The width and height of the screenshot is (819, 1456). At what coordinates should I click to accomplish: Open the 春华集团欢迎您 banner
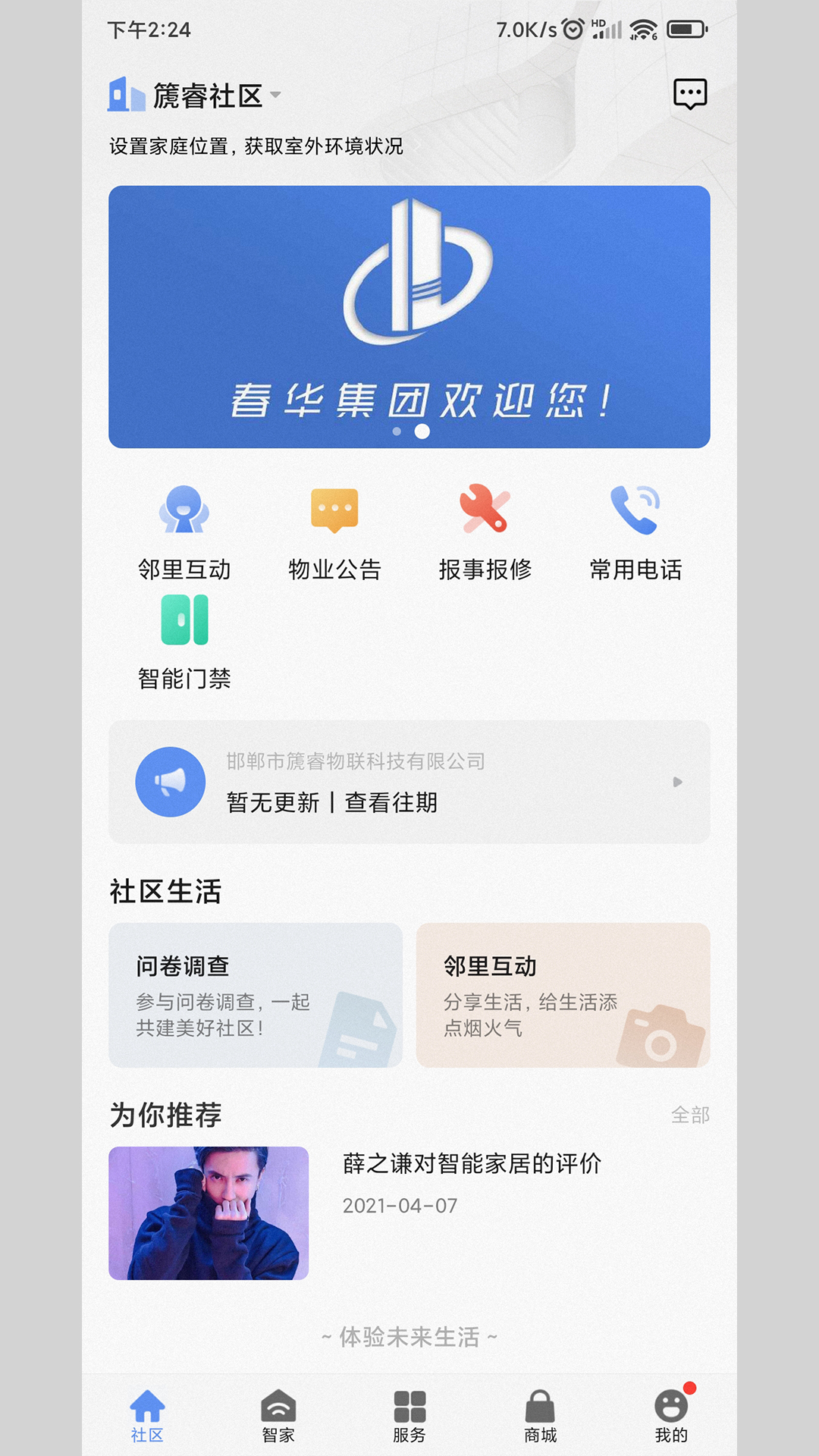[x=409, y=317]
